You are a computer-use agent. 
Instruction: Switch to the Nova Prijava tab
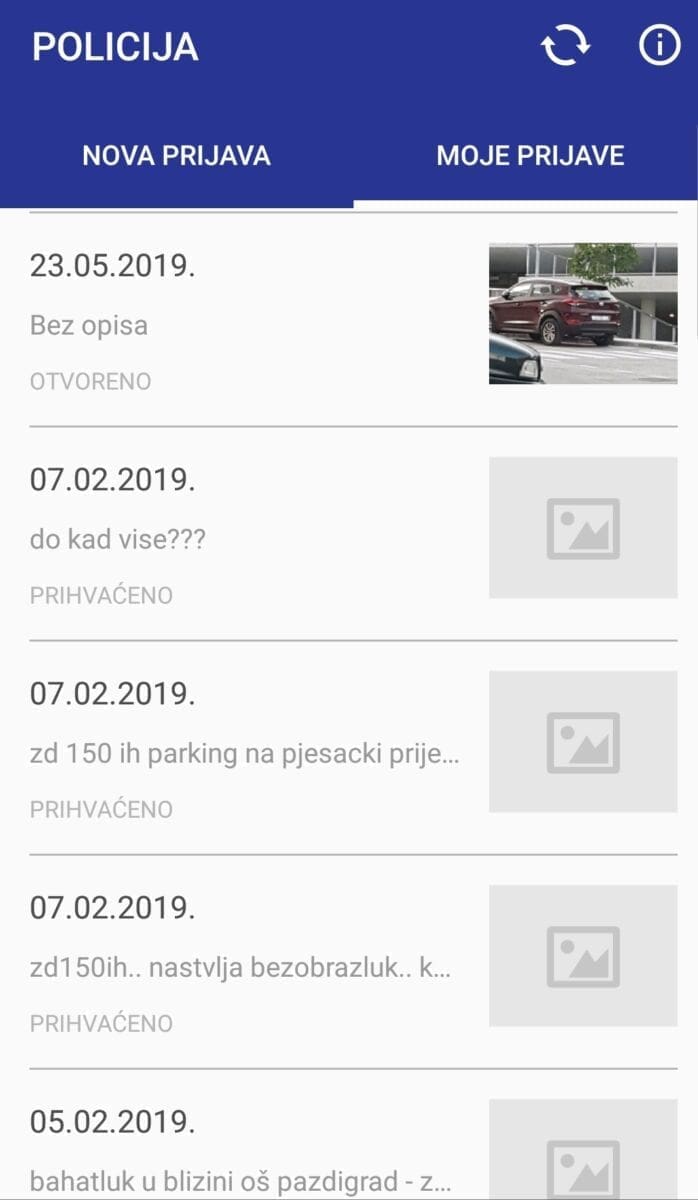tap(176, 156)
